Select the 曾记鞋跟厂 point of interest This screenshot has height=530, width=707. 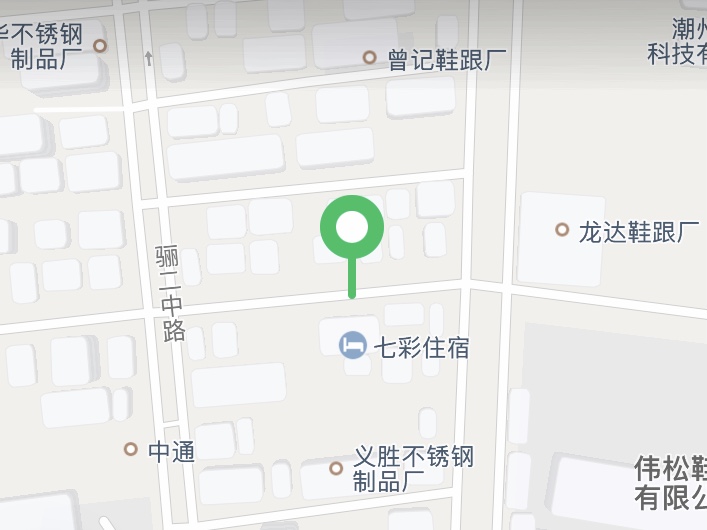pyautogui.click(x=369, y=58)
